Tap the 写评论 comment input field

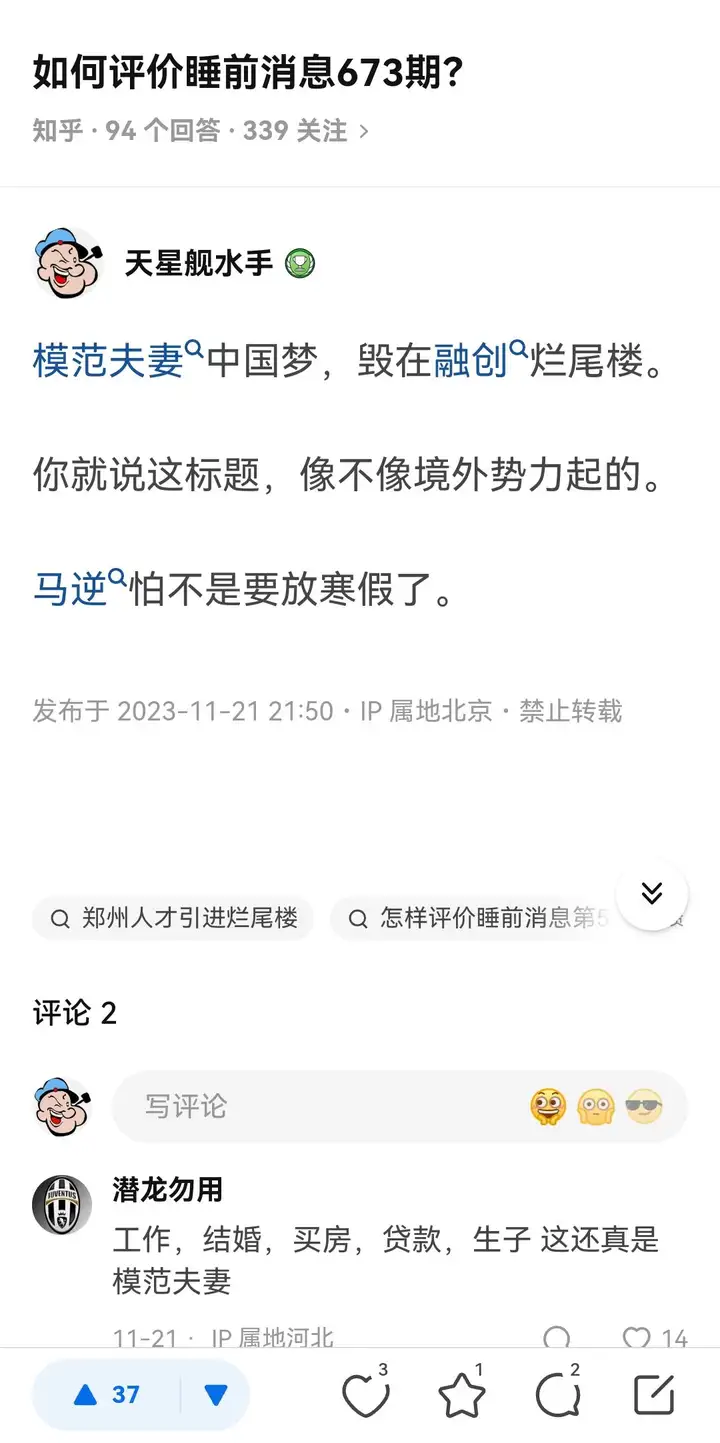tap(320, 1106)
